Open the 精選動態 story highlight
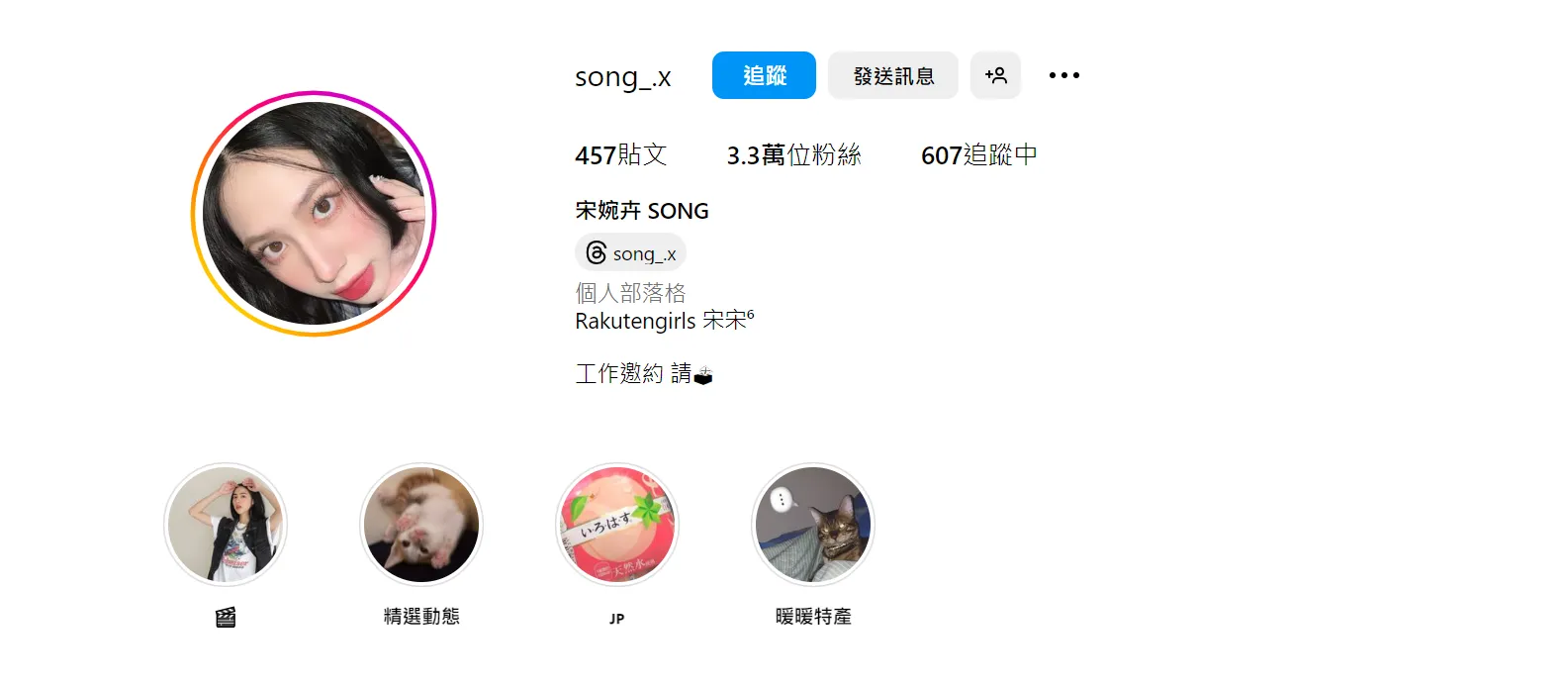This screenshot has height=686, width=1568. (421, 525)
